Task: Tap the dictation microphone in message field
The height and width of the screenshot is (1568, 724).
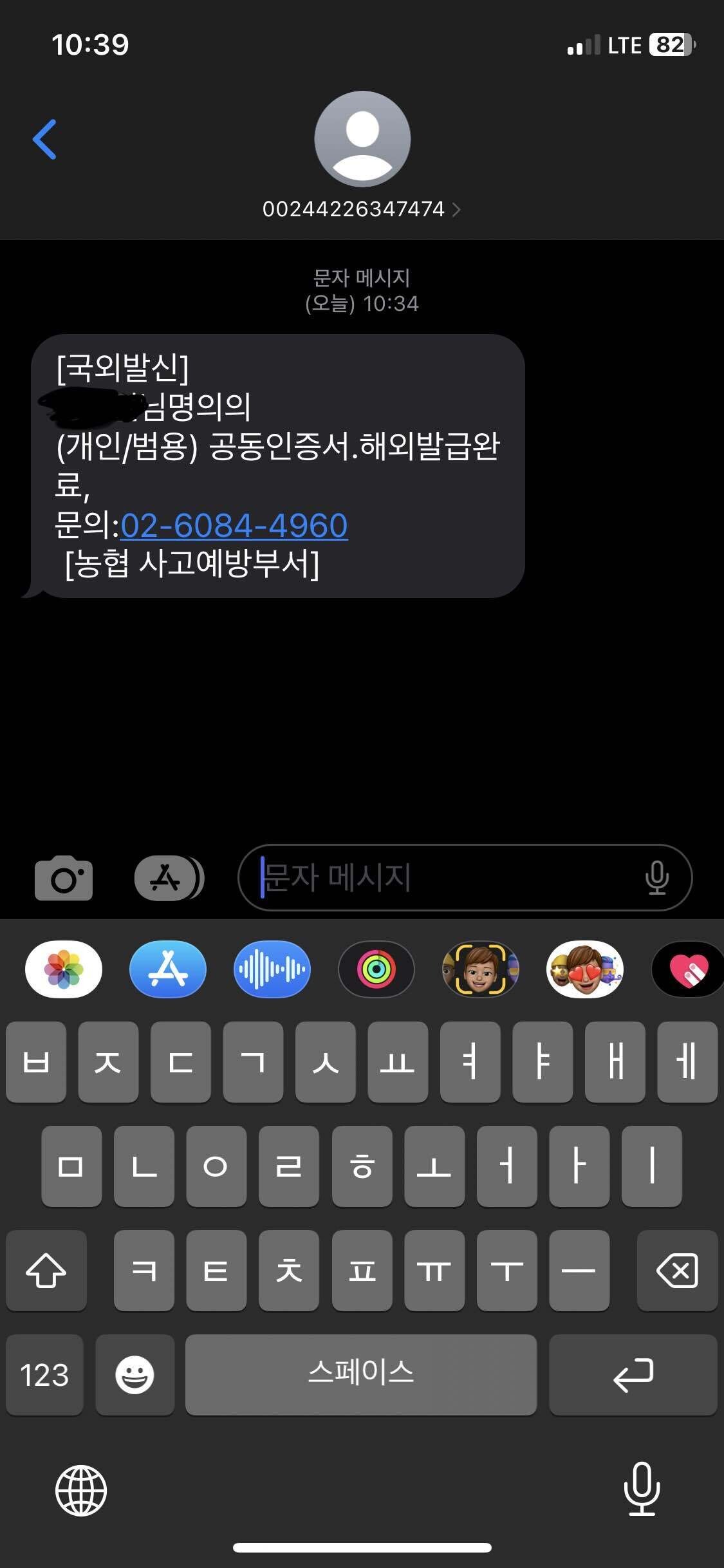Action: [658, 877]
